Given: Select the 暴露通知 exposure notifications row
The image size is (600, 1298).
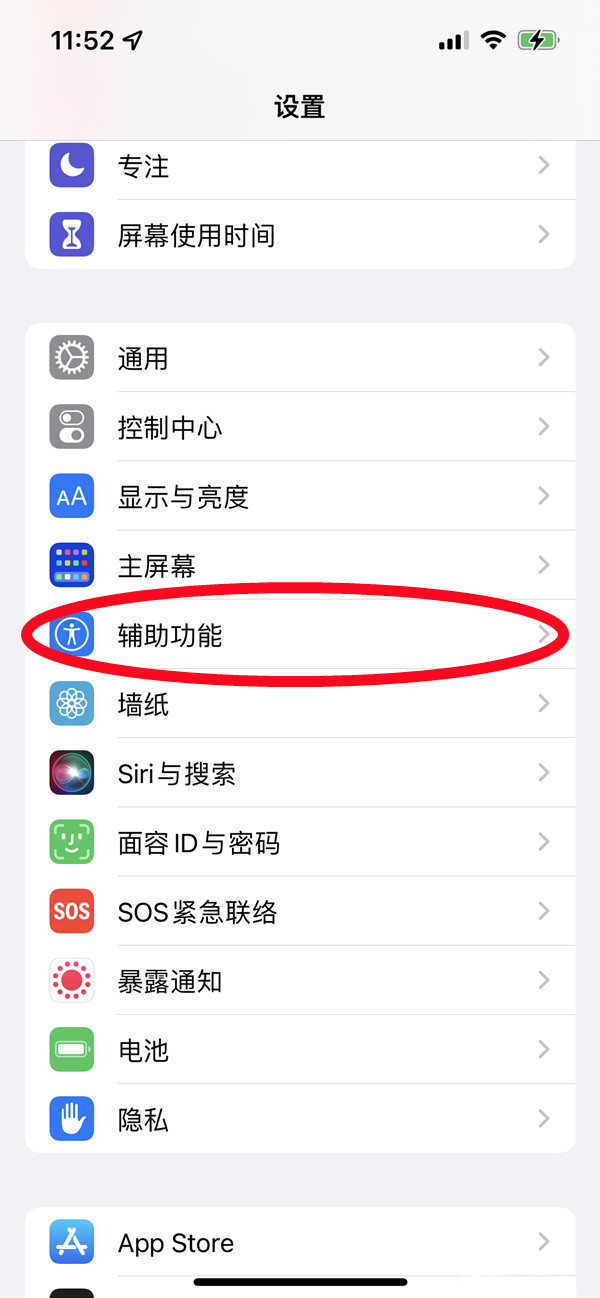Looking at the screenshot, I should (300, 982).
